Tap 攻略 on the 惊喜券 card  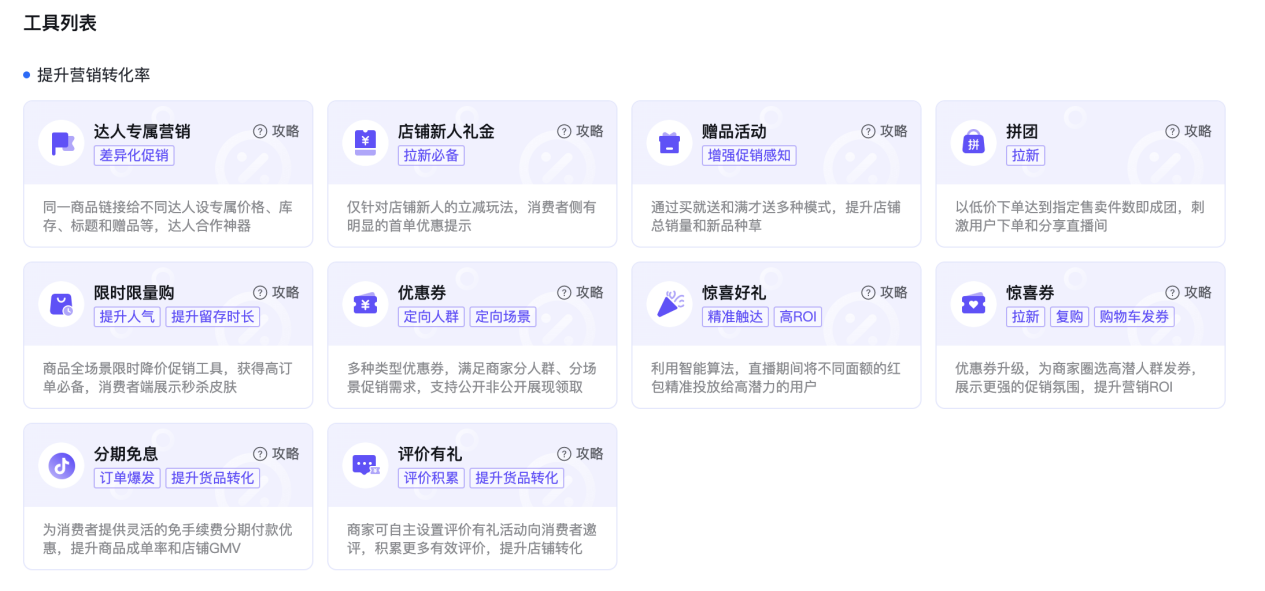pos(1188,293)
